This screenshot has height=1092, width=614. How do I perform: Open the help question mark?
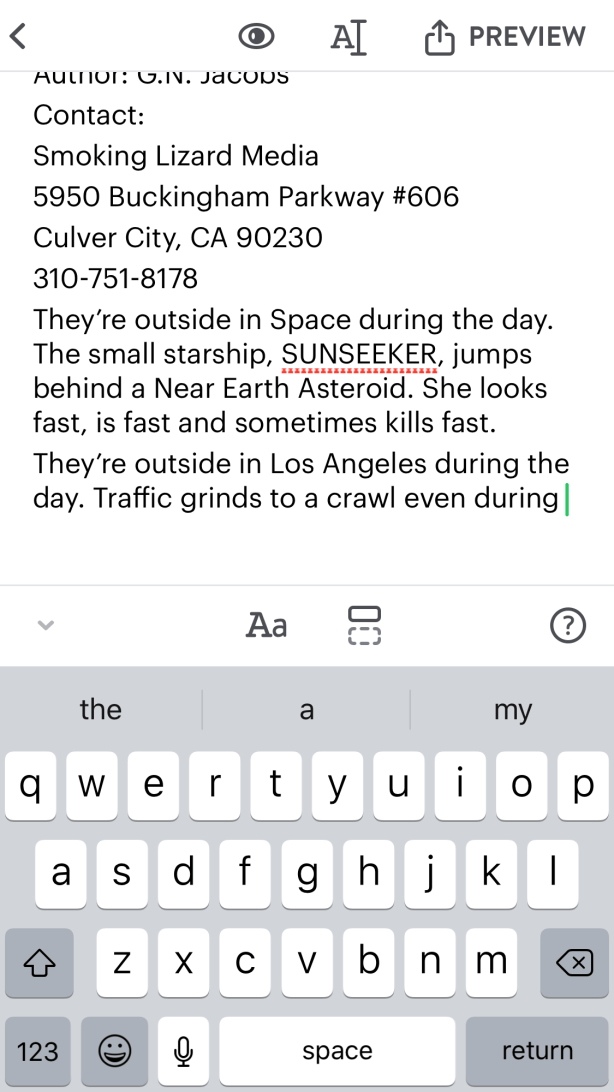(x=567, y=626)
